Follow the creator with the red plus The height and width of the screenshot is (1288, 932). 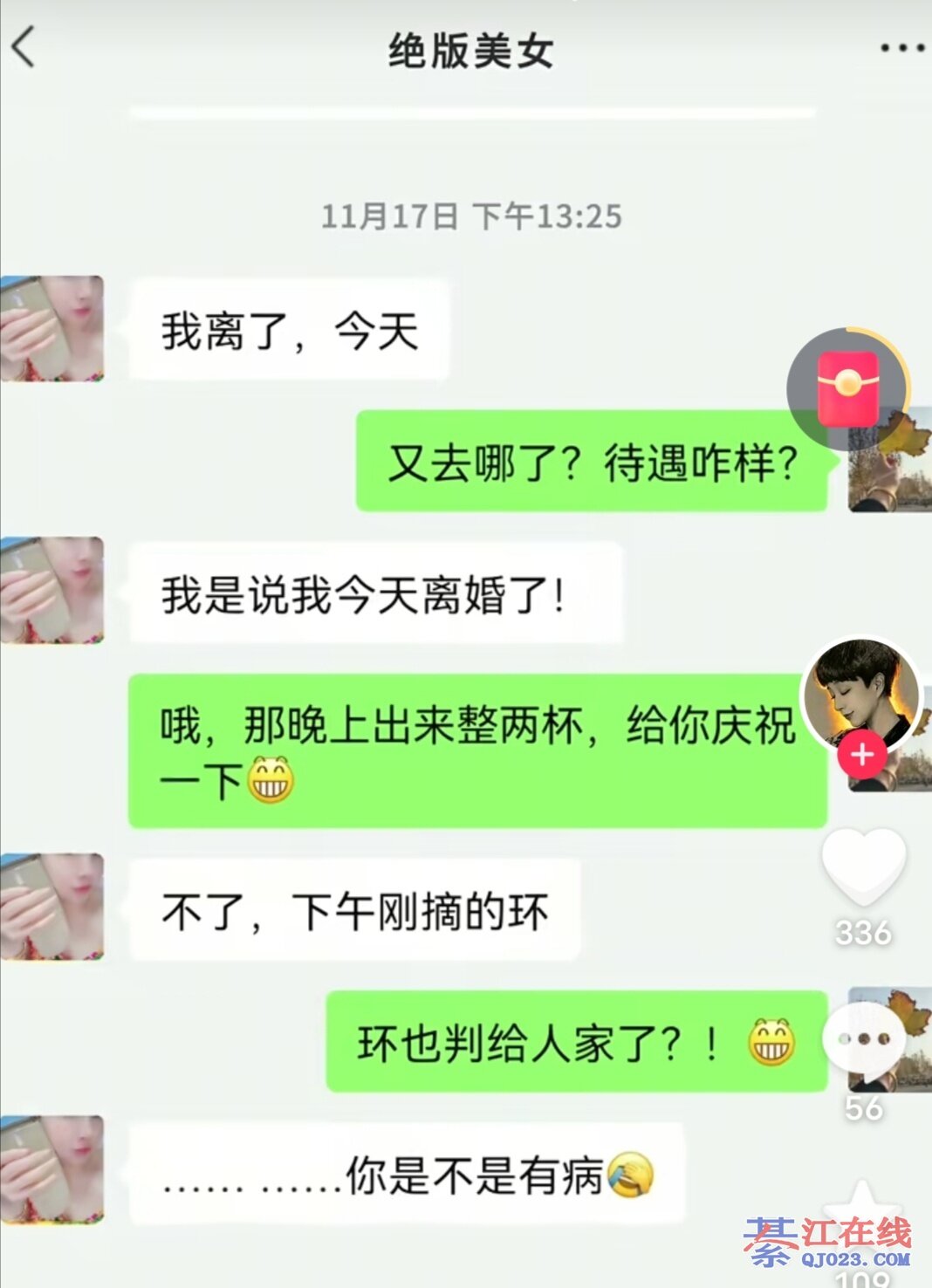click(x=862, y=755)
